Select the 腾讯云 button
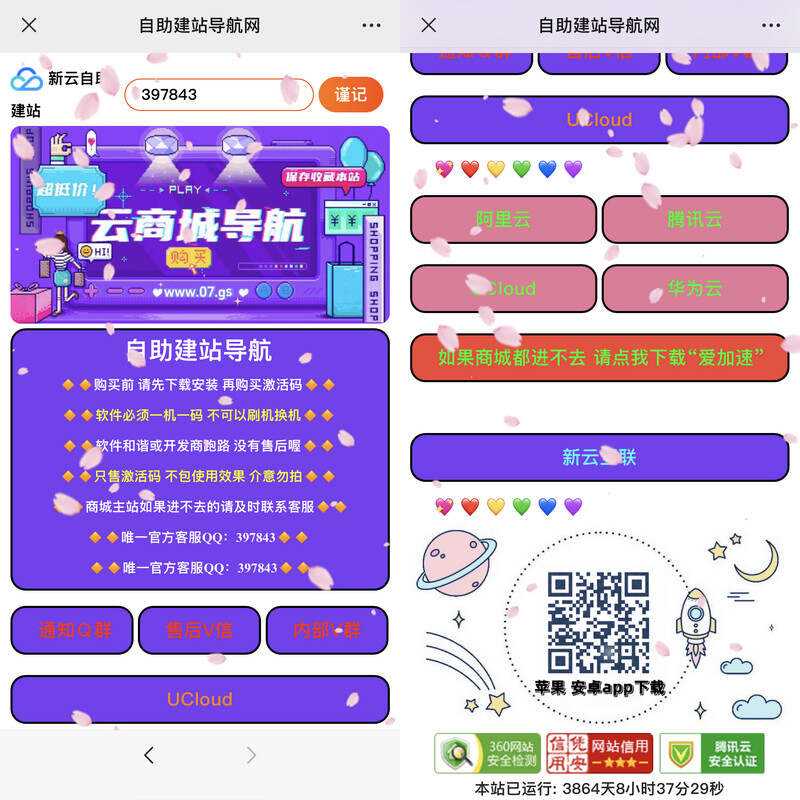 point(695,220)
